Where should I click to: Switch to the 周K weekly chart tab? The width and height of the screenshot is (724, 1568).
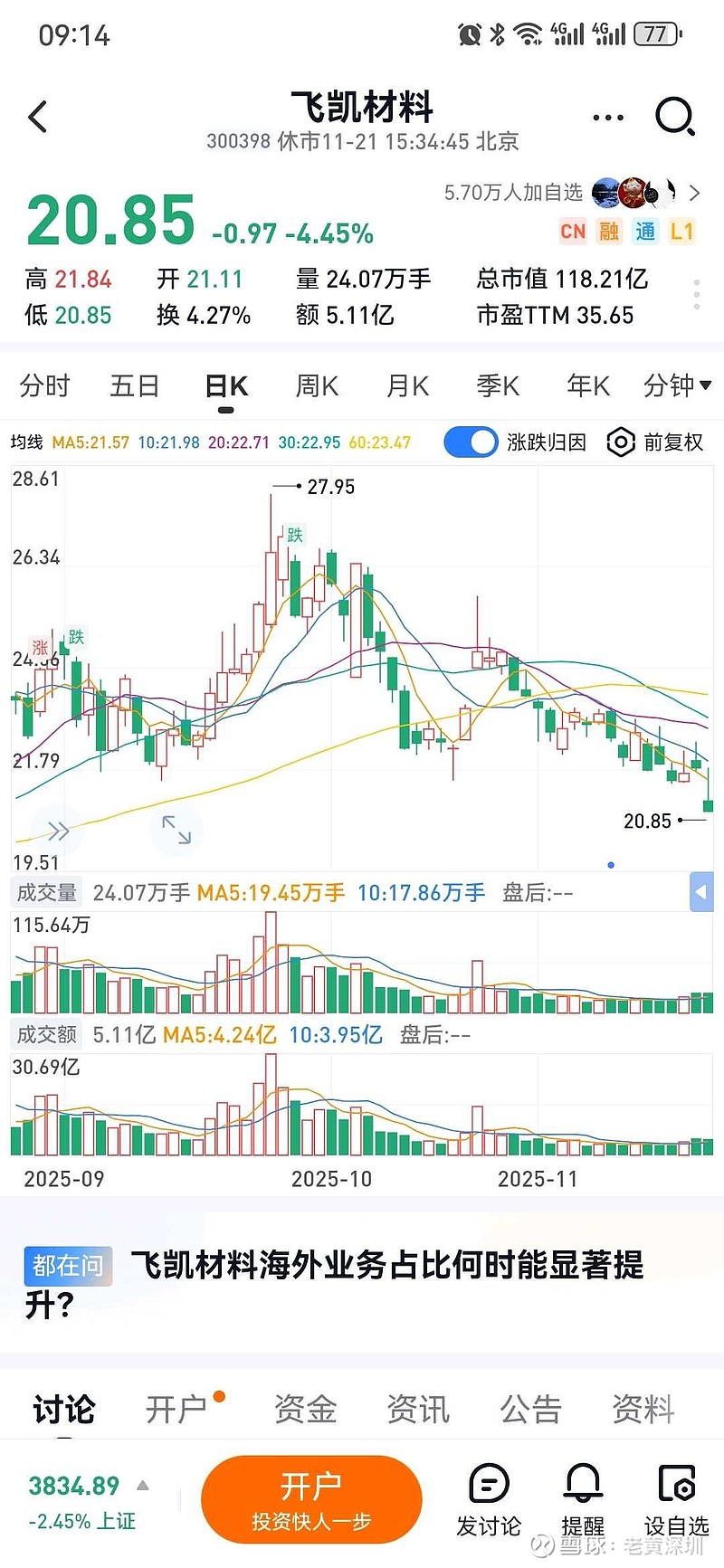pyautogui.click(x=315, y=385)
